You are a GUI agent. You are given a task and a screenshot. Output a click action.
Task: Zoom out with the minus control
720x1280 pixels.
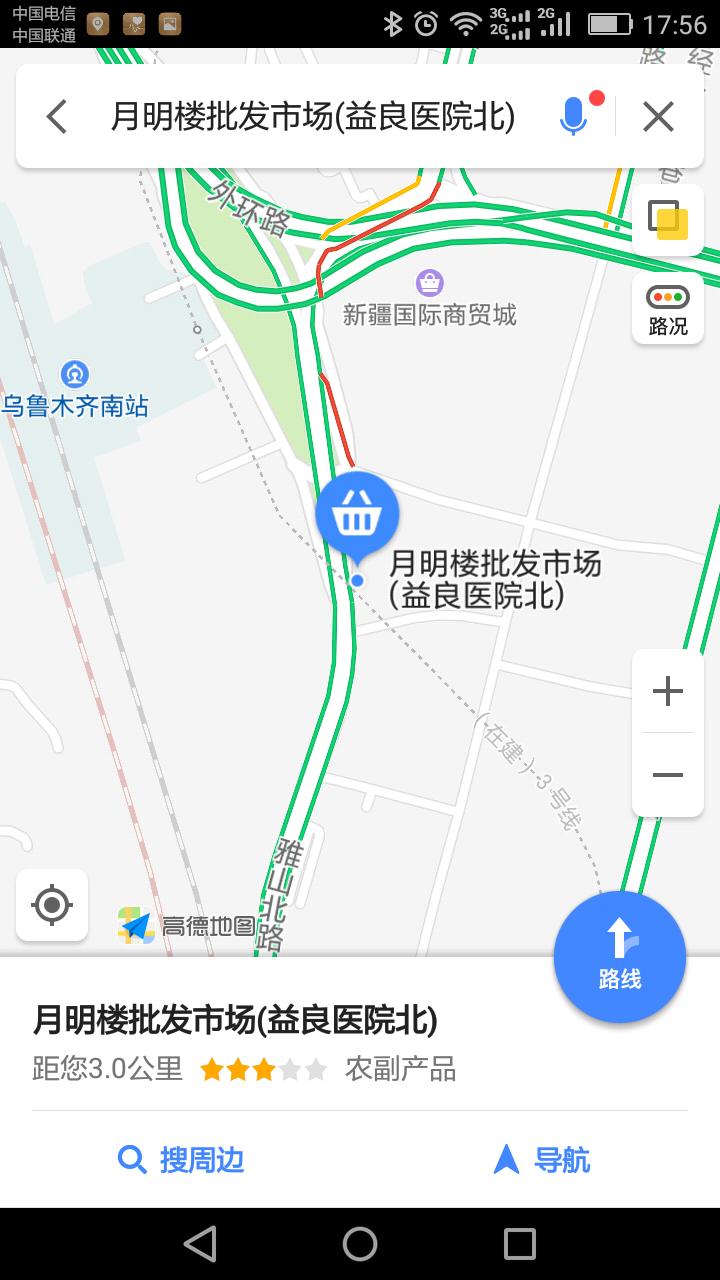tap(667, 773)
